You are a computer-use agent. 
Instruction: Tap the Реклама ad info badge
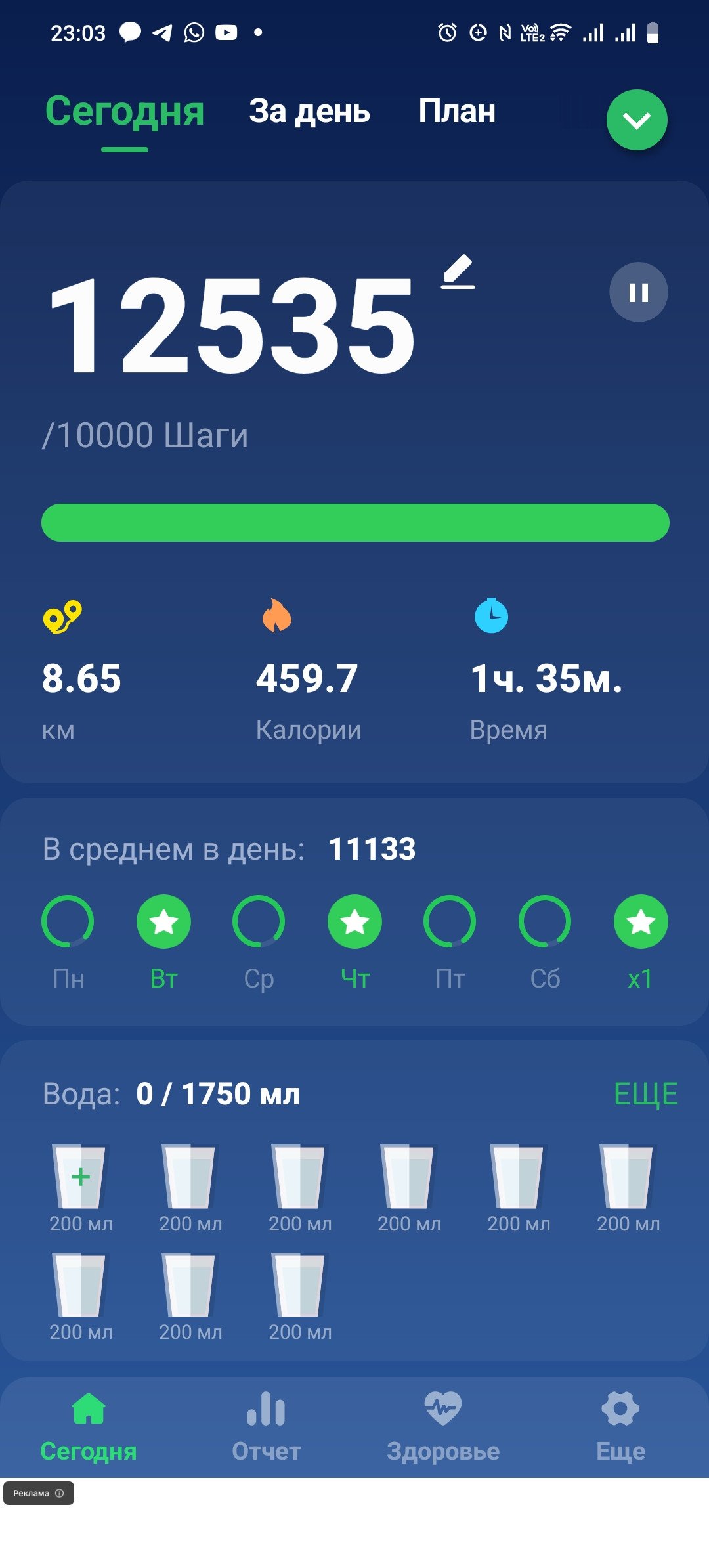tap(39, 1493)
